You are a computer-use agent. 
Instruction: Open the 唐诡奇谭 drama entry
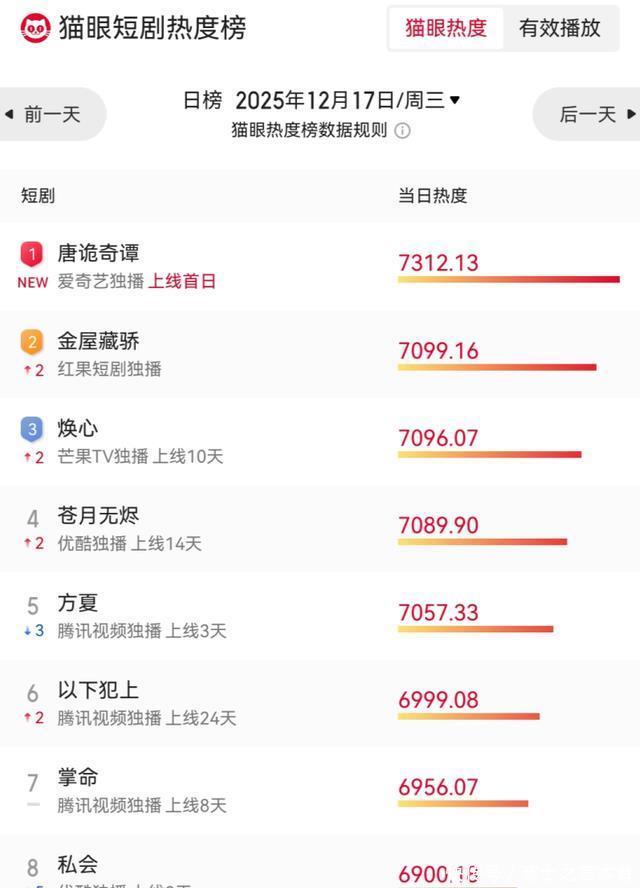click(x=99, y=253)
